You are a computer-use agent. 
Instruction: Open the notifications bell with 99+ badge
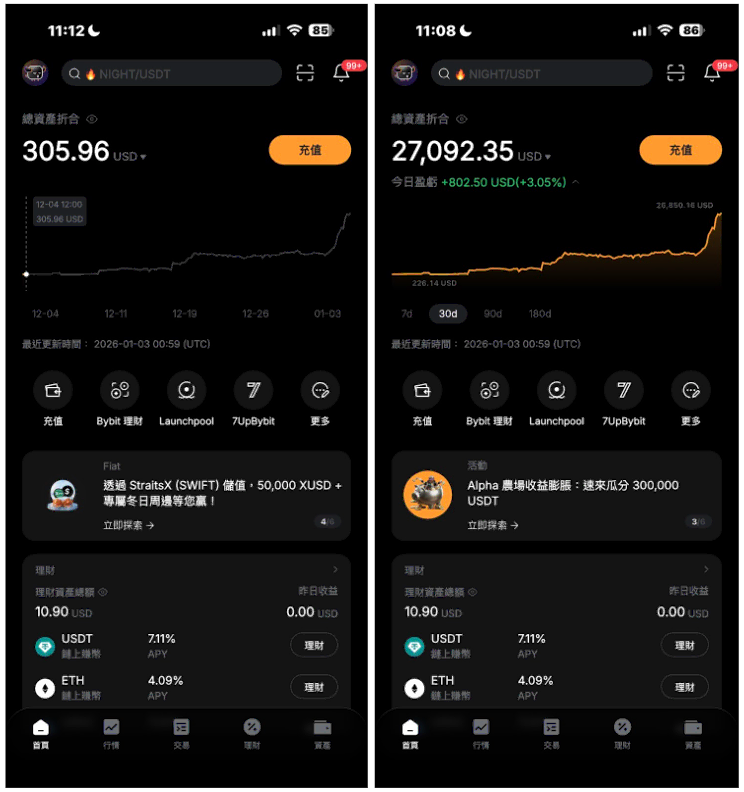[340, 73]
